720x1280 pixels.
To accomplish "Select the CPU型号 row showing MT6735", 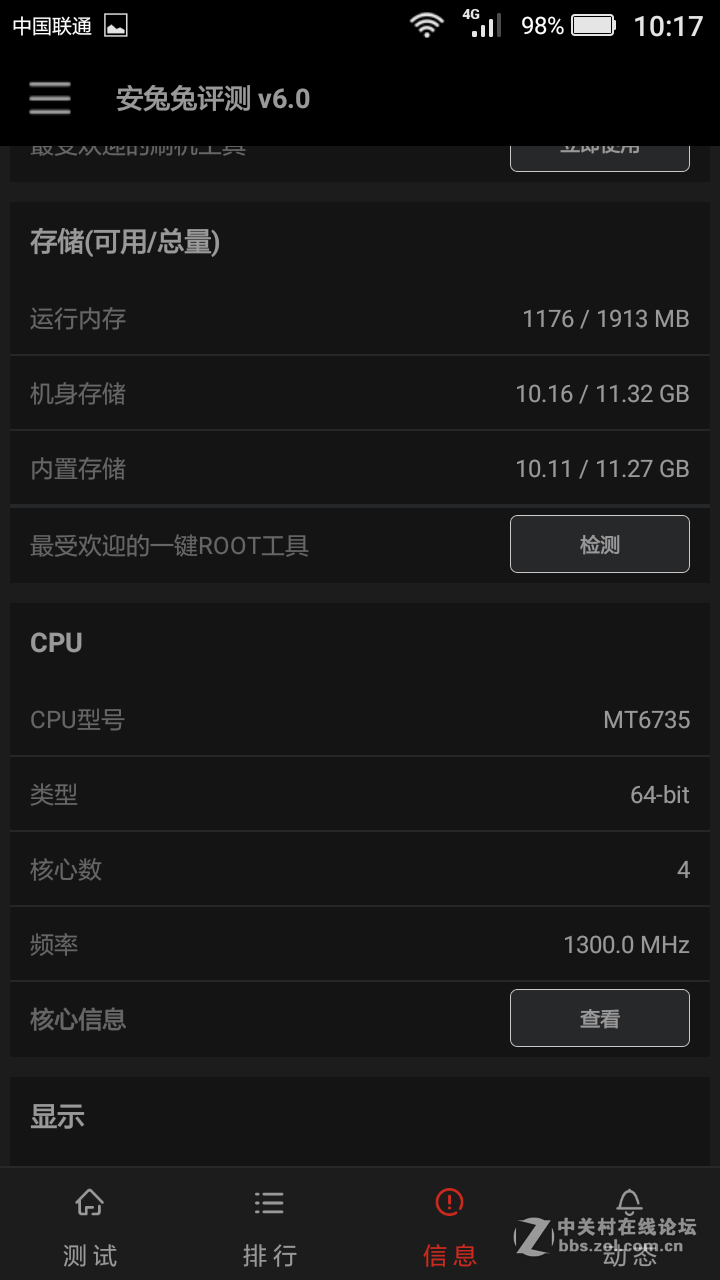I will pos(360,719).
